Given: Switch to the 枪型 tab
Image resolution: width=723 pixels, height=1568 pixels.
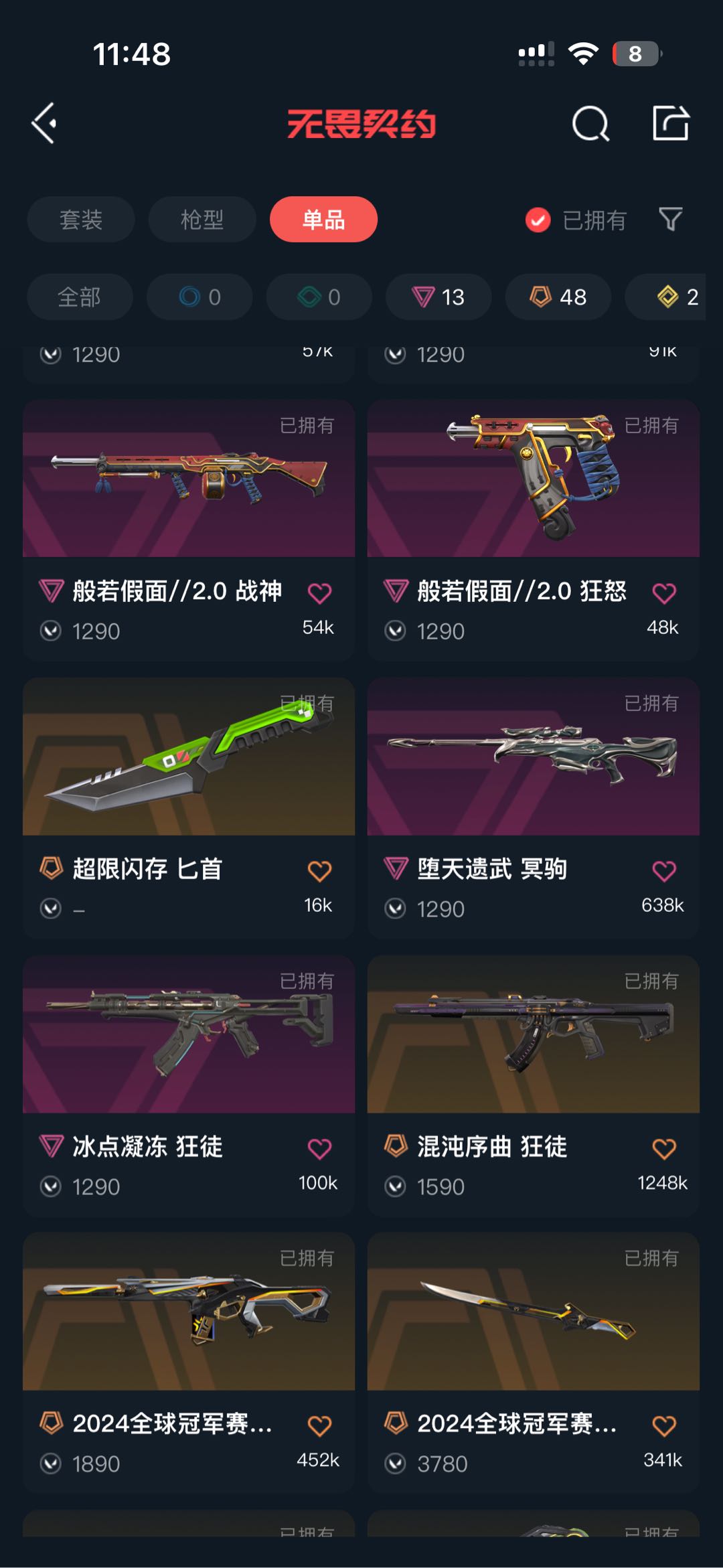Looking at the screenshot, I should pos(202,220).
